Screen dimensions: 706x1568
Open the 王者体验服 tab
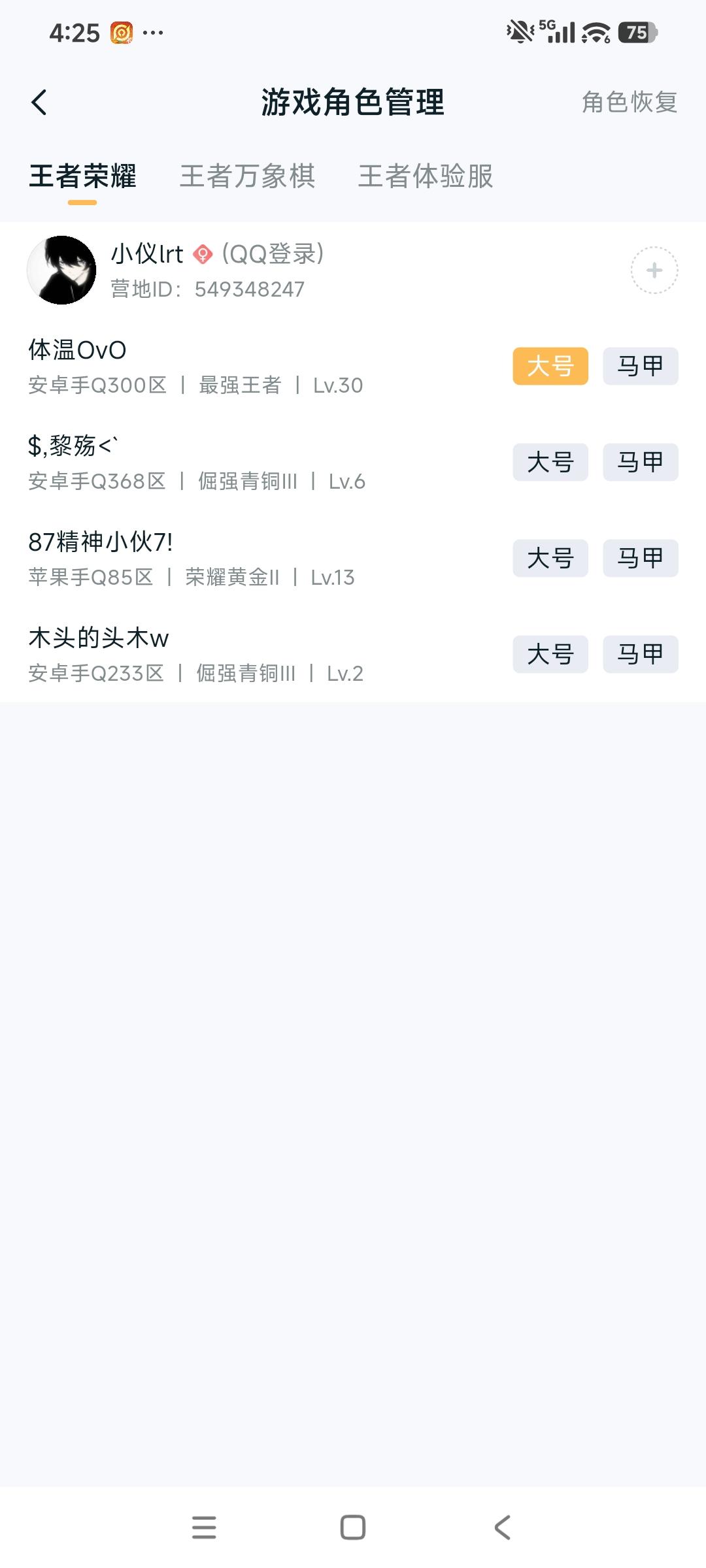pos(426,178)
